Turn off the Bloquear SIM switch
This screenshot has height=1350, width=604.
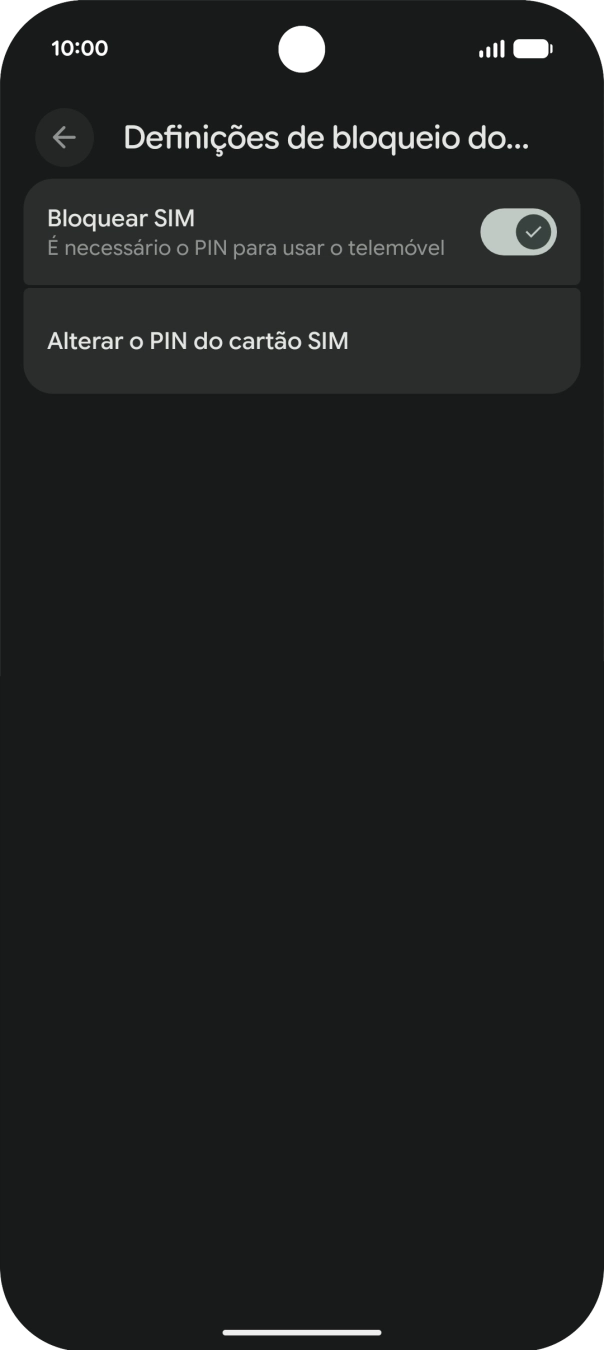[518, 233]
